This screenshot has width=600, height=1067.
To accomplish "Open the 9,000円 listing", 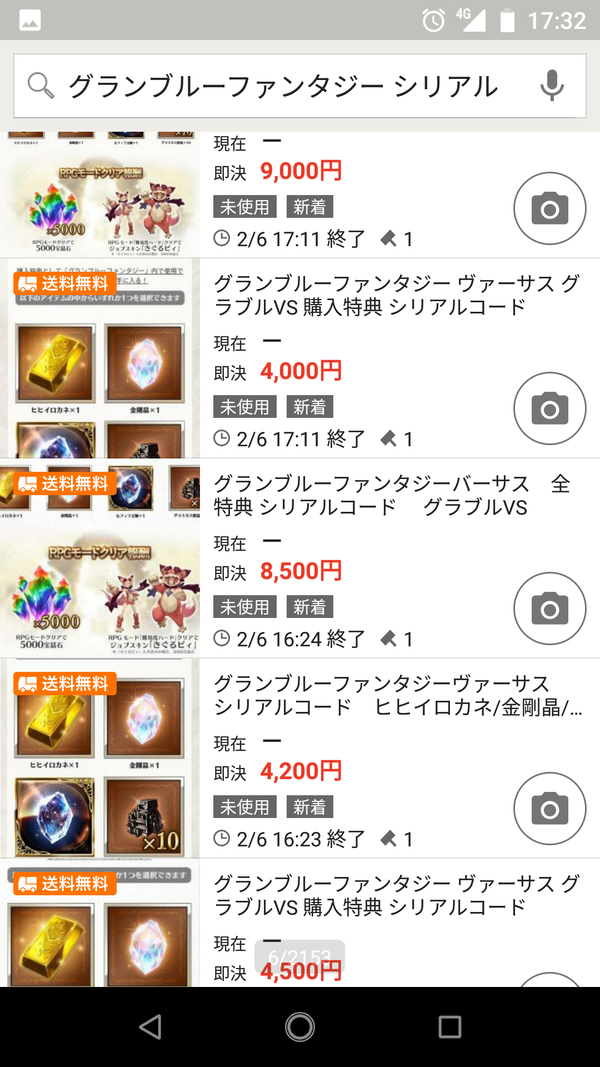I will point(299,195).
